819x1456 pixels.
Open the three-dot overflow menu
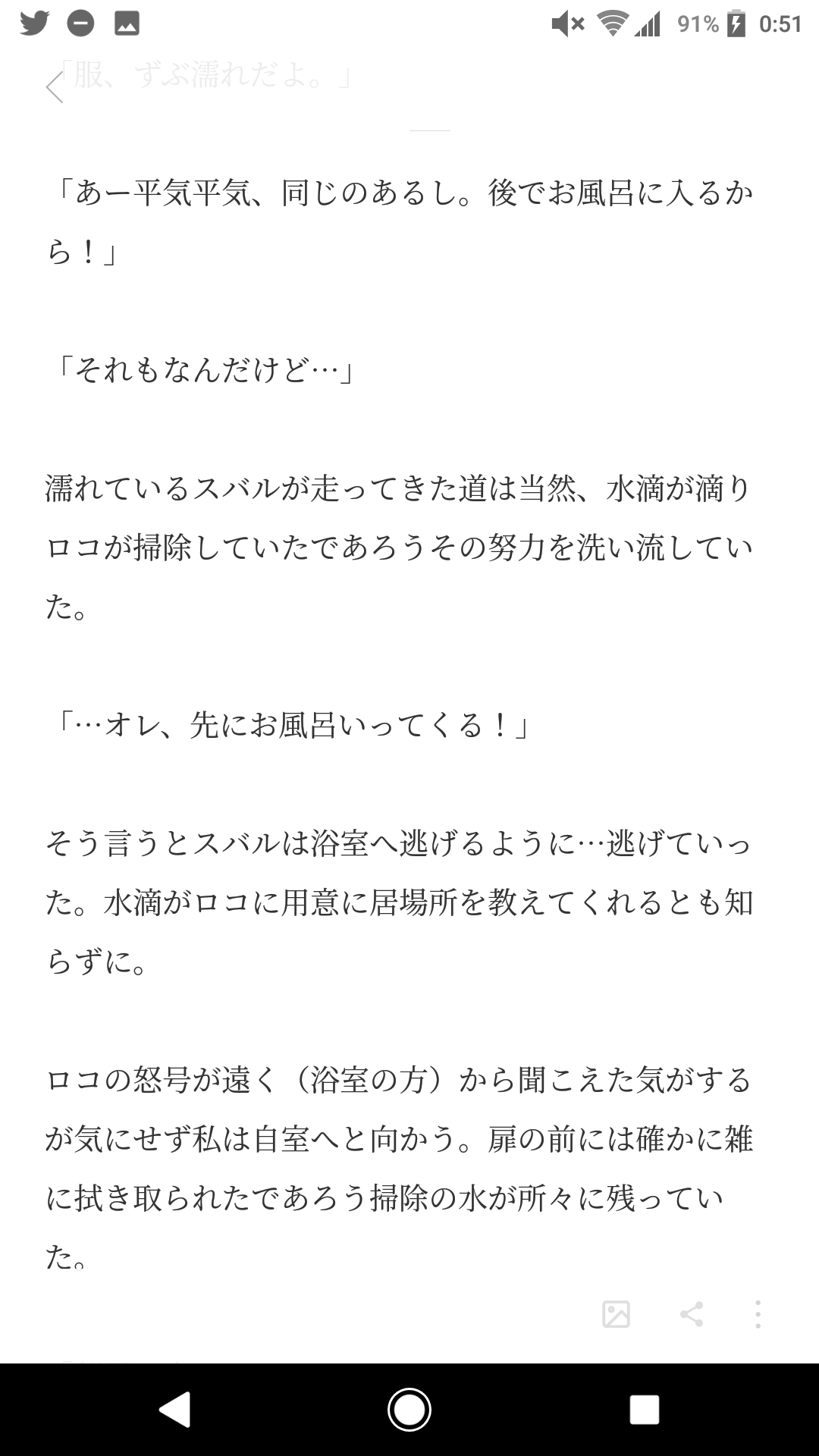758,1314
